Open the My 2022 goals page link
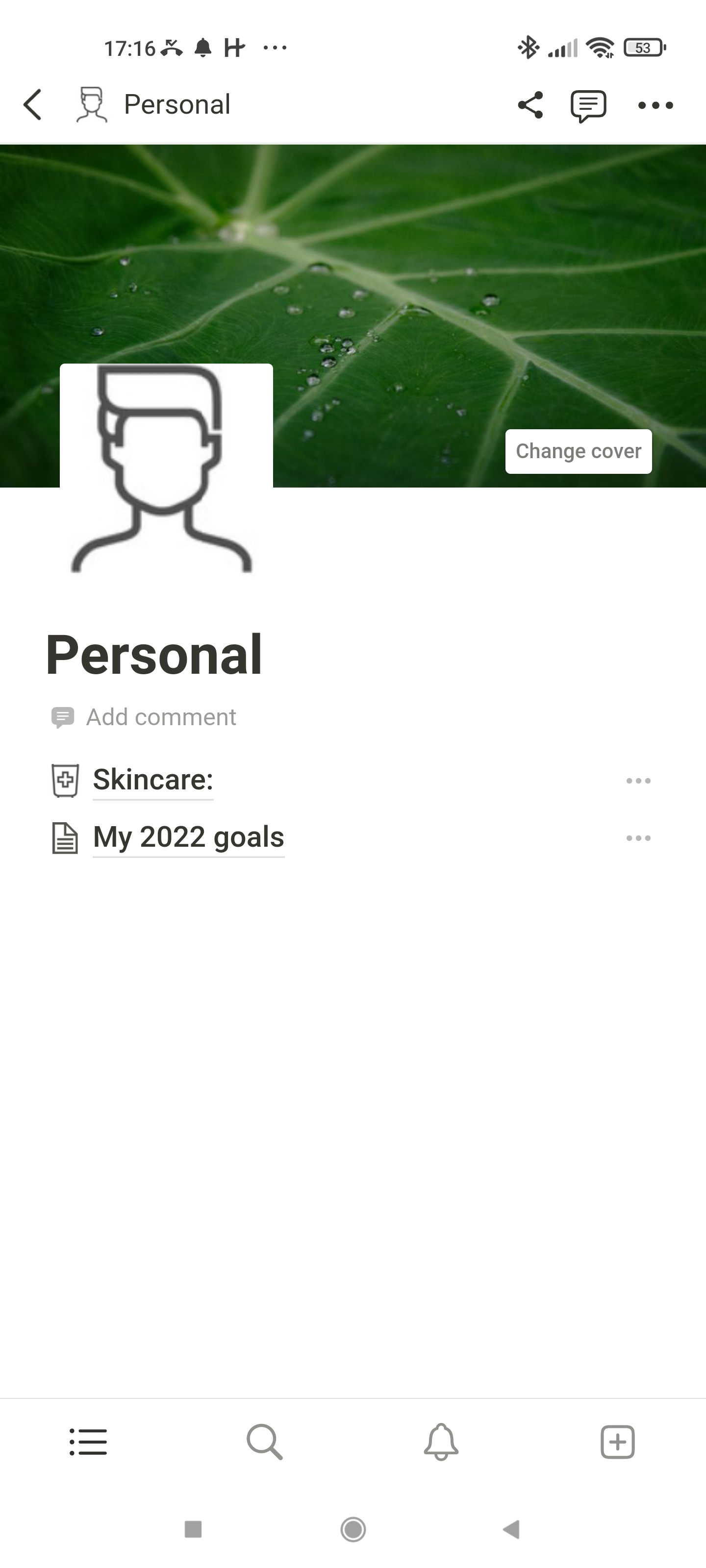Image resolution: width=706 pixels, height=1568 pixels. (x=188, y=837)
